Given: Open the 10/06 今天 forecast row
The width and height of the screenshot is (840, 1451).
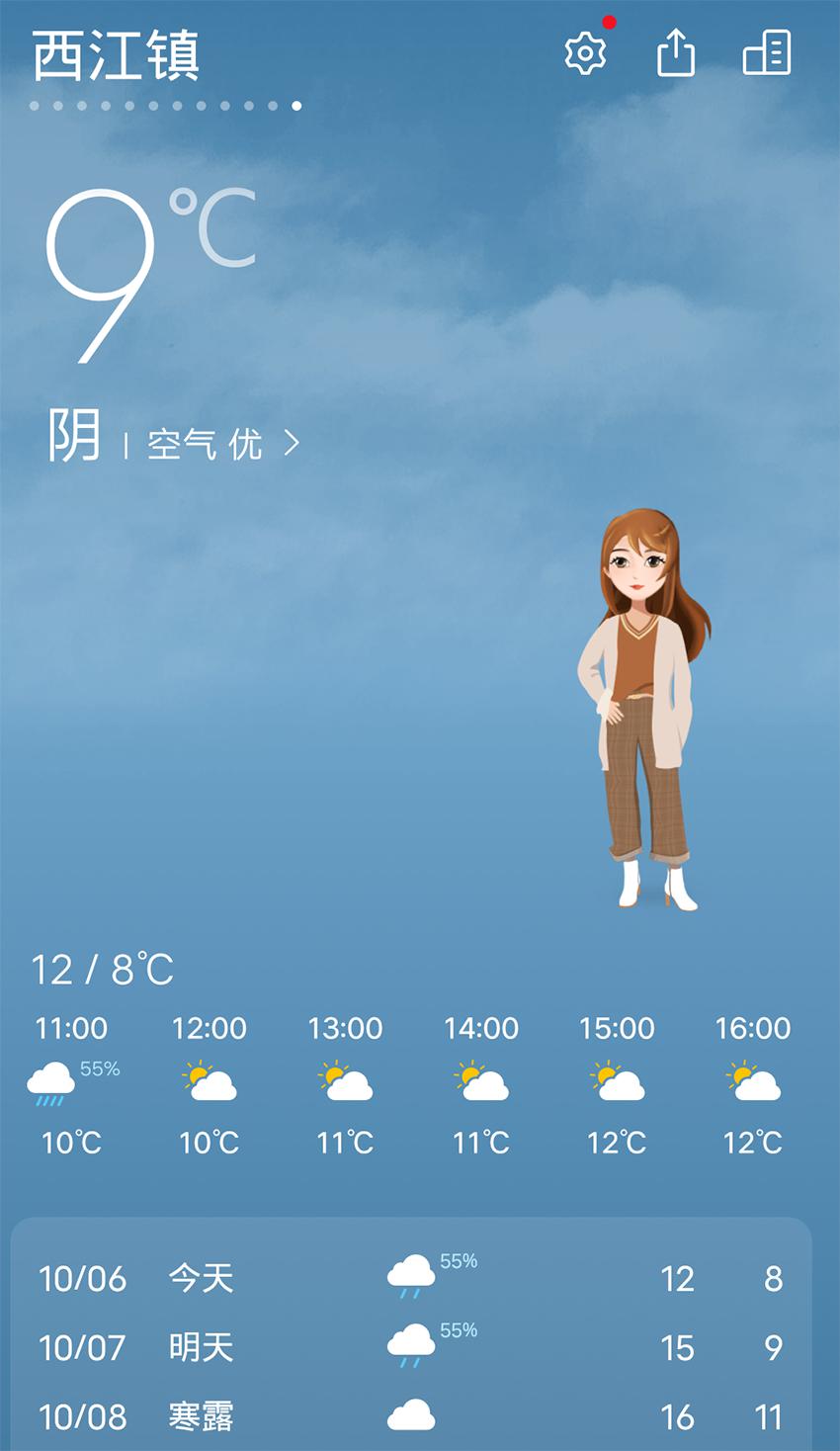Looking at the screenshot, I should (x=410, y=1278).
